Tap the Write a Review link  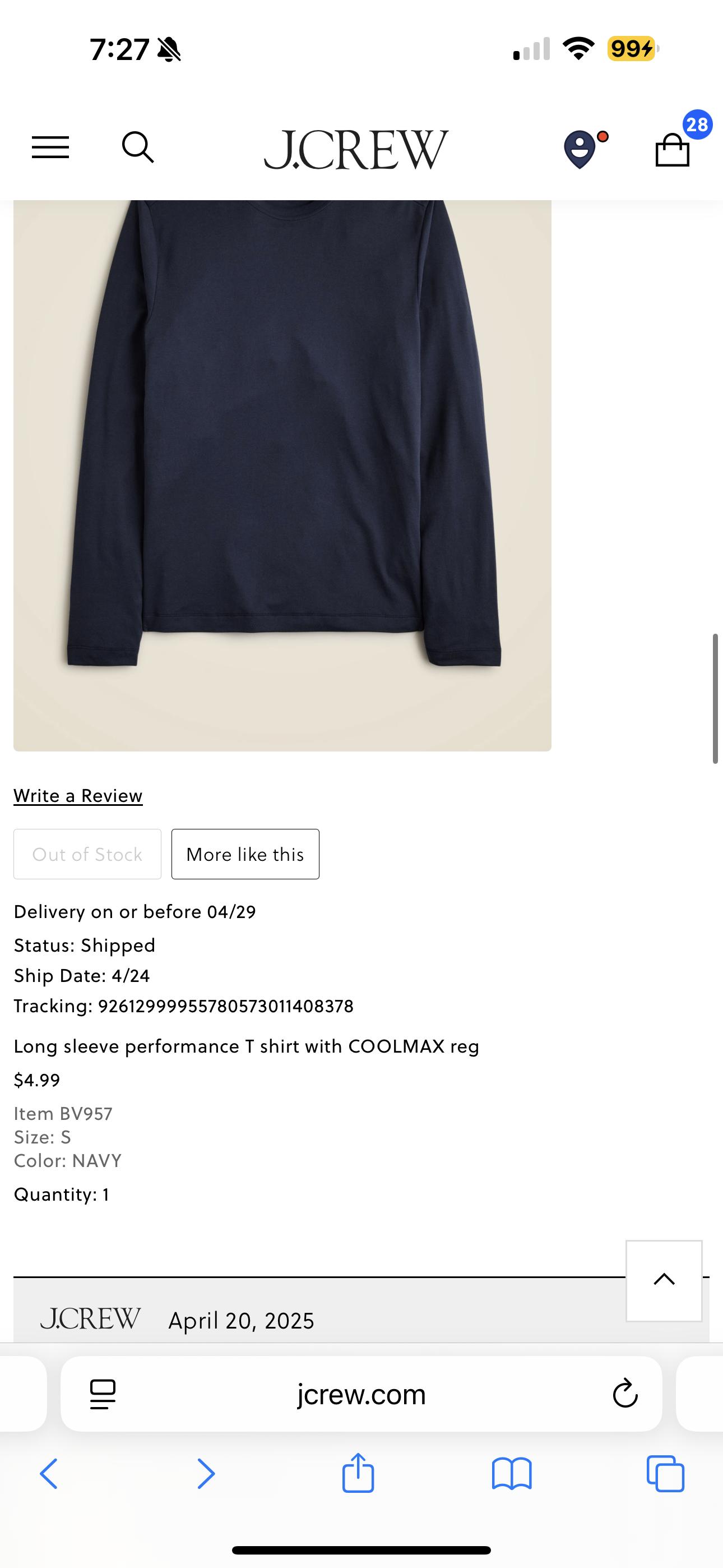click(x=78, y=796)
